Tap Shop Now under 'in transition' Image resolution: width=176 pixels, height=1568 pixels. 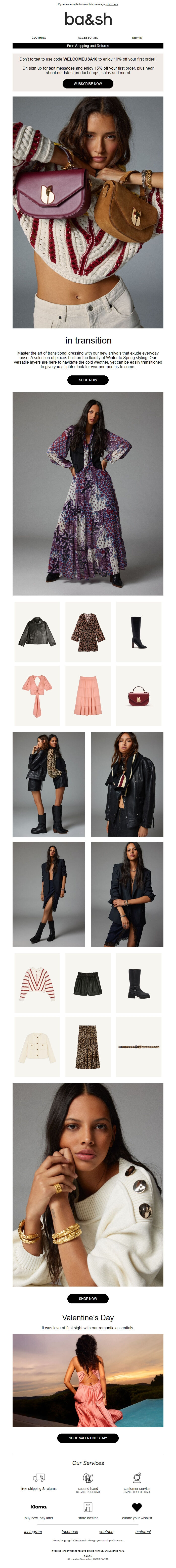88,380
